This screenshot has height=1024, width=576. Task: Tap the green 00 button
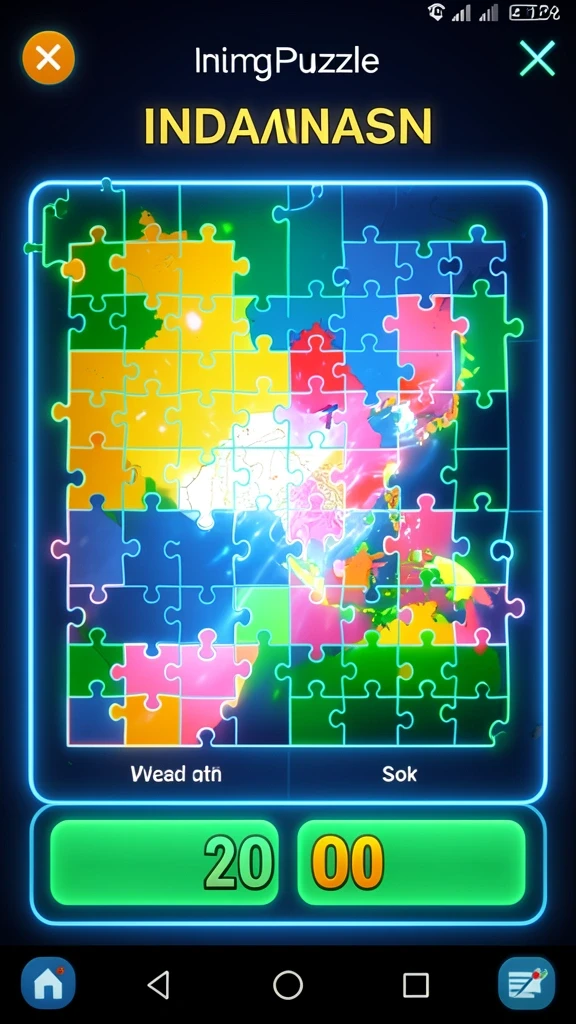(411, 862)
